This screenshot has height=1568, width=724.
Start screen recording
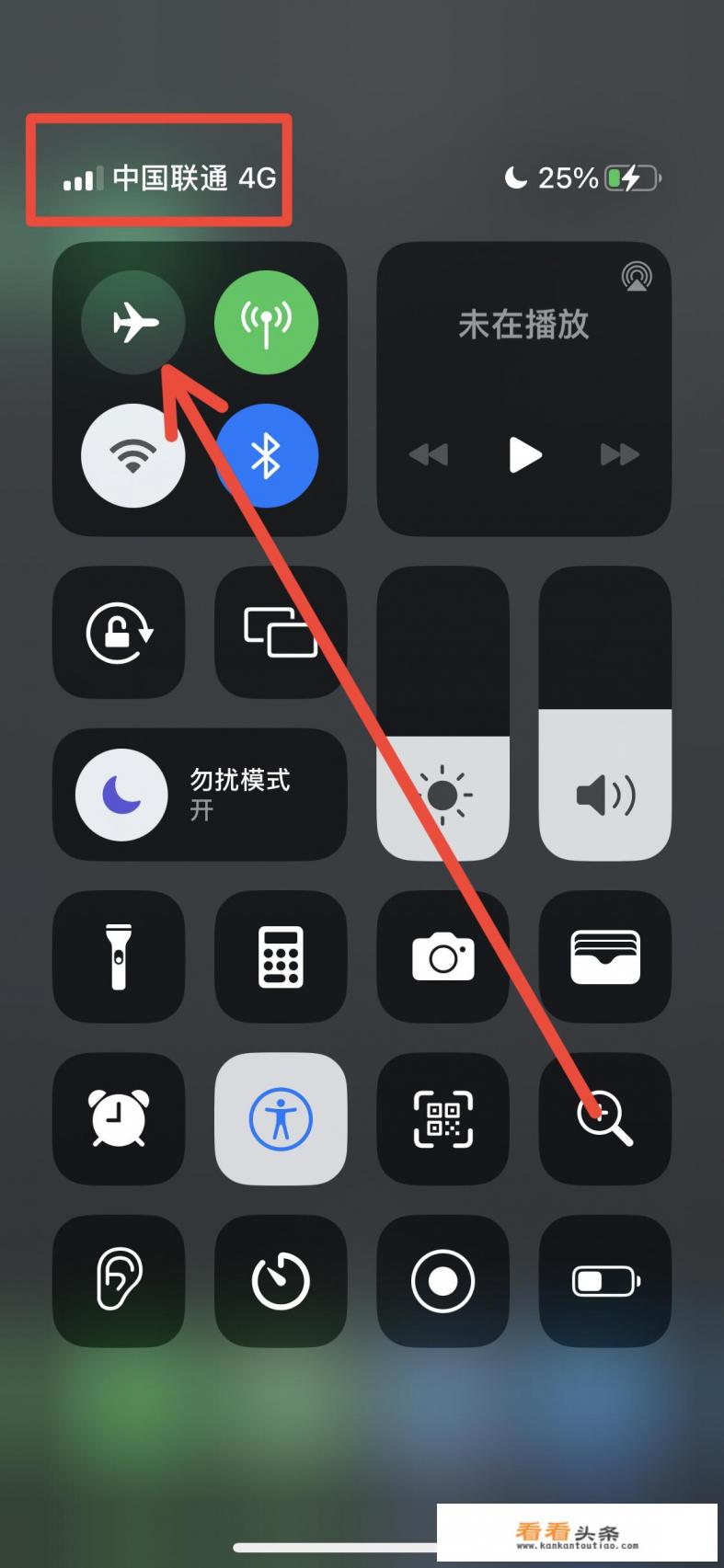pyautogui.click(x=442, y=1280)
